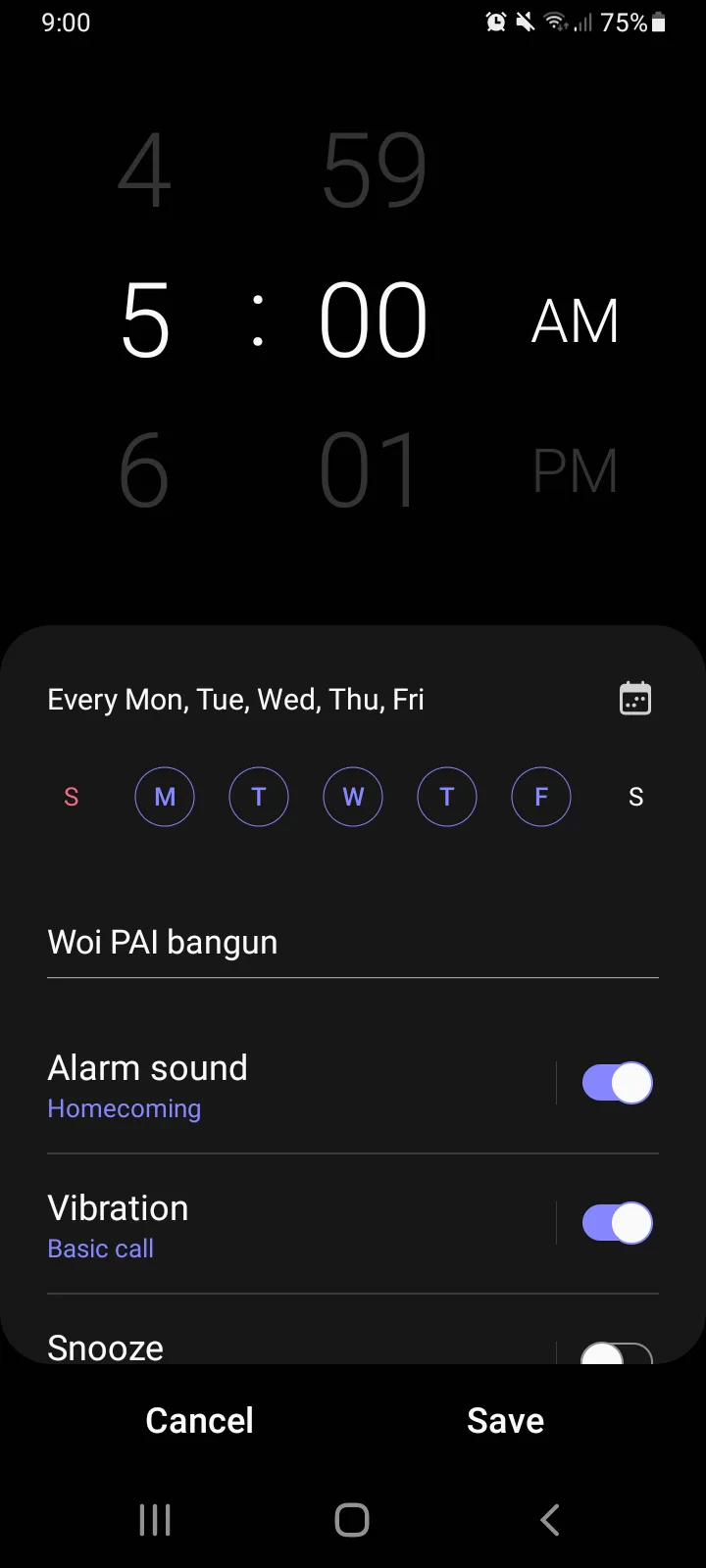
Task: Open the calendar date picker icon
Action: pos(635,699)
